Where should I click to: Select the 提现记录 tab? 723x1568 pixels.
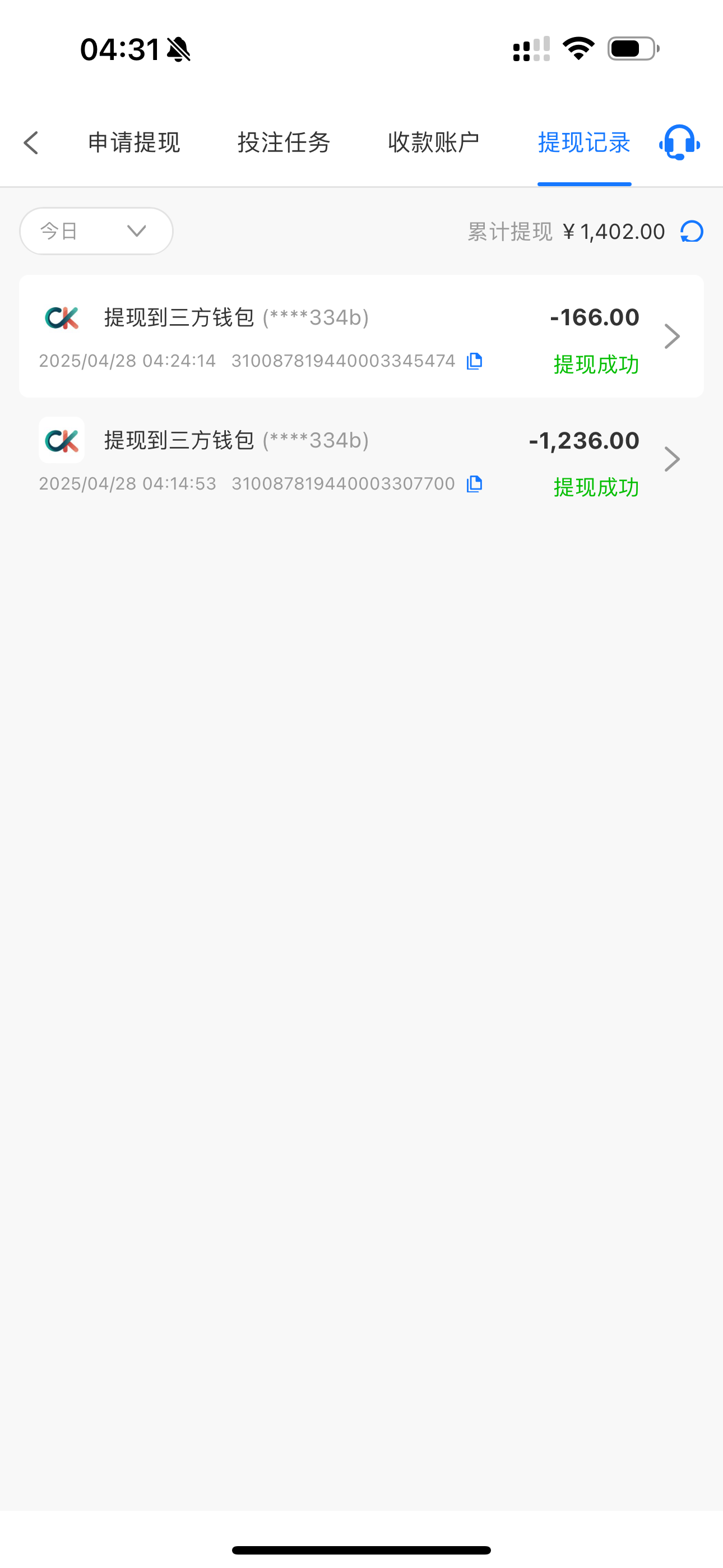[x=584, y=143]
